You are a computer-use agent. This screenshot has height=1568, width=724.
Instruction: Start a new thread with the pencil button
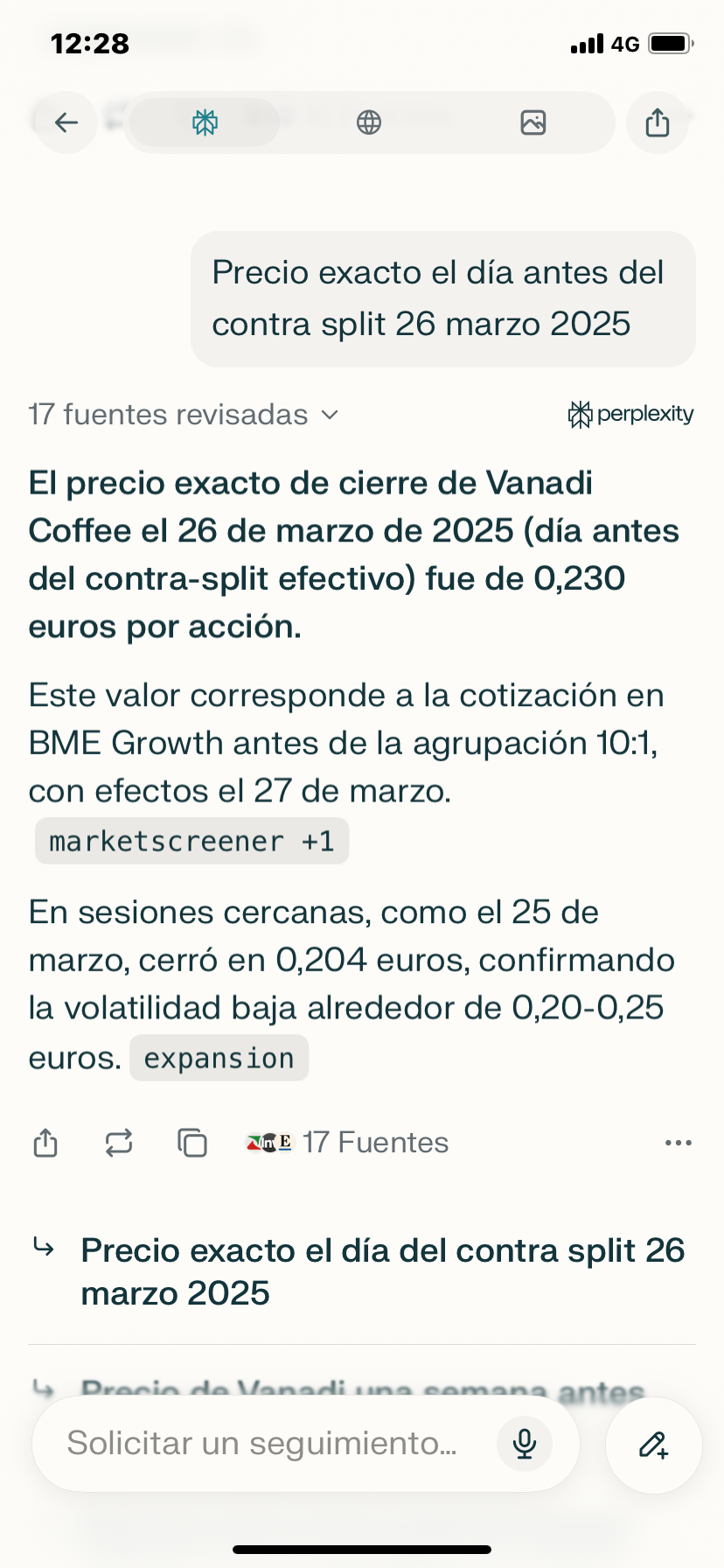point(653,1445)
